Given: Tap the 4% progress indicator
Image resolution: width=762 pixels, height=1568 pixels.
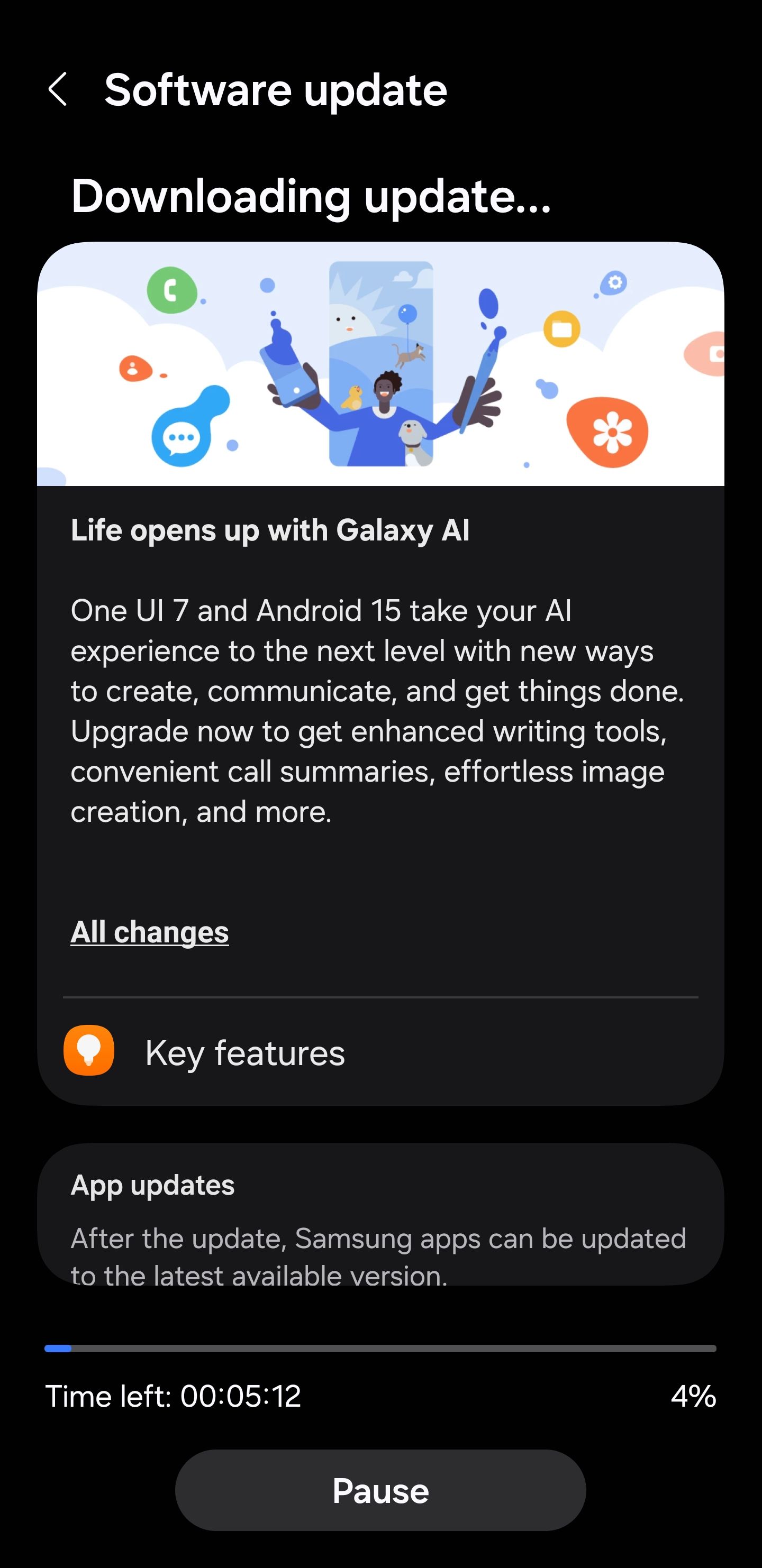Looking at the screenshot, I should [x=694, y=1396].
